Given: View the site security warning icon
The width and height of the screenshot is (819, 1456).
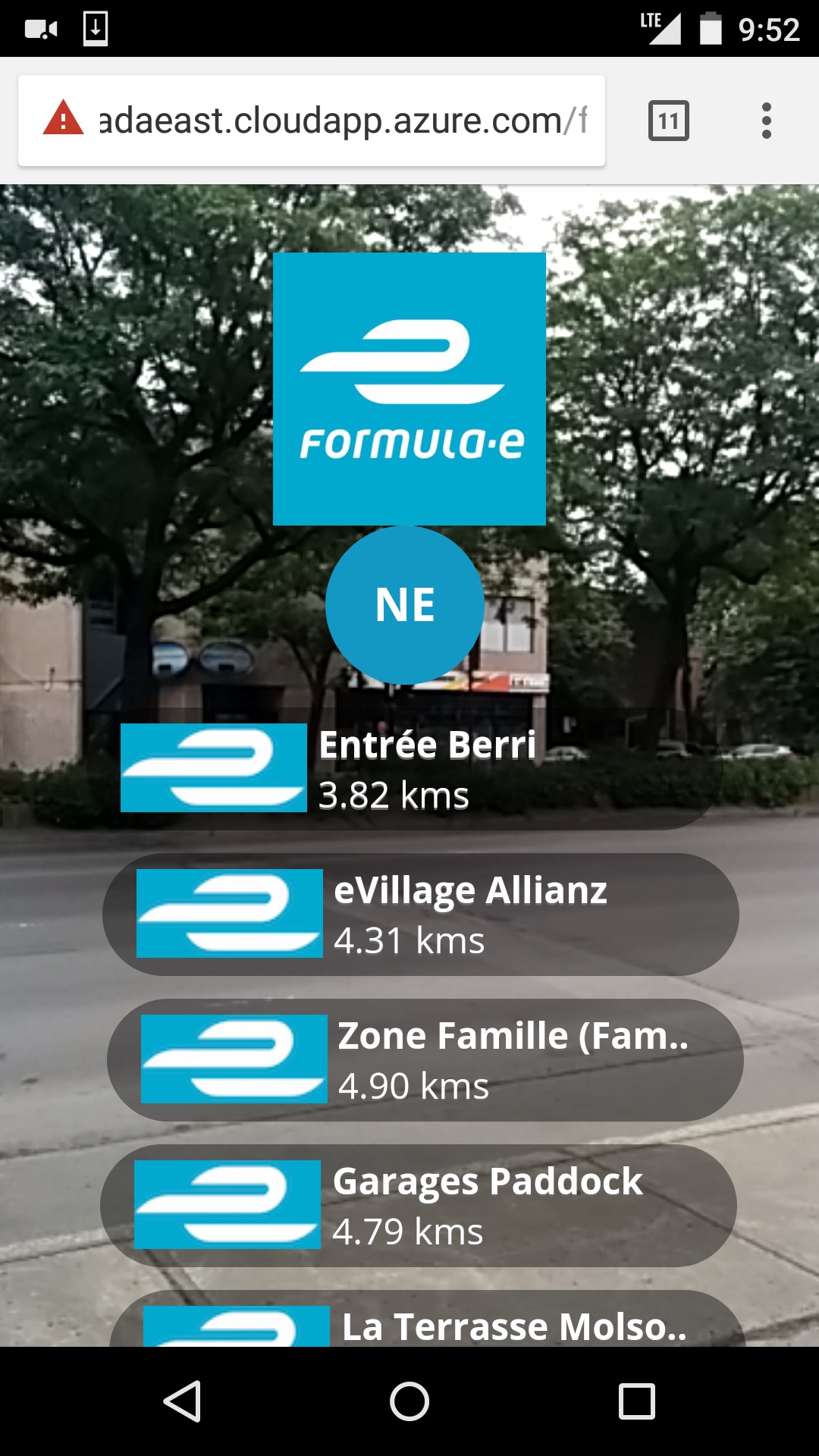Looking at the screenshot, I should (63, 120).
